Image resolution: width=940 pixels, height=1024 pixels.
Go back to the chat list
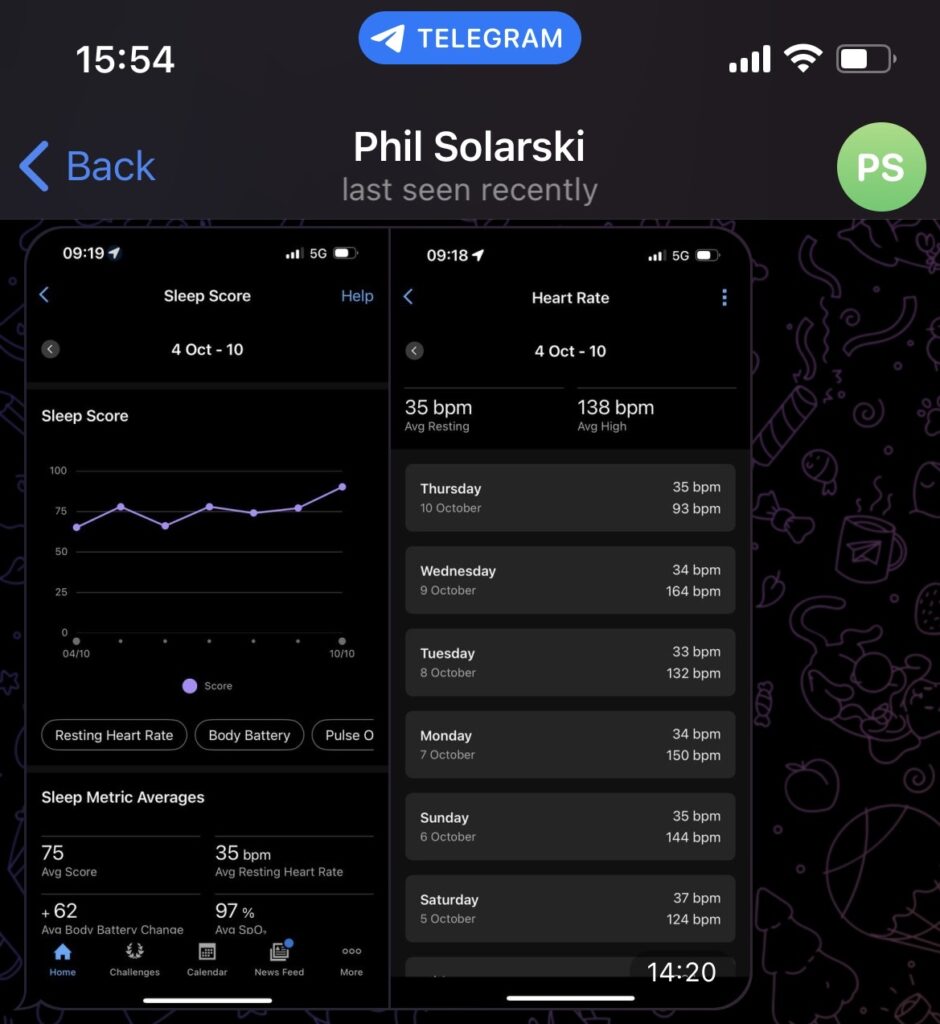pyautogui.click(x=88, y=166)
